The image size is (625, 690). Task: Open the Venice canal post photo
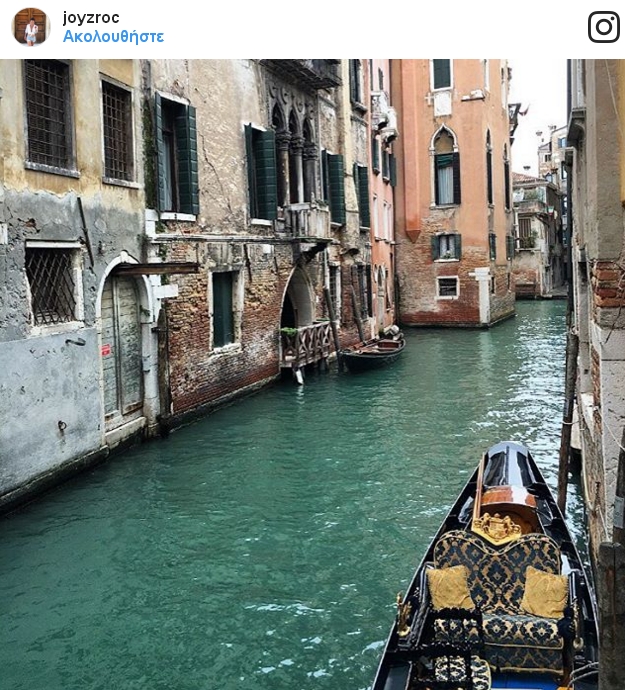click(312, 374)
